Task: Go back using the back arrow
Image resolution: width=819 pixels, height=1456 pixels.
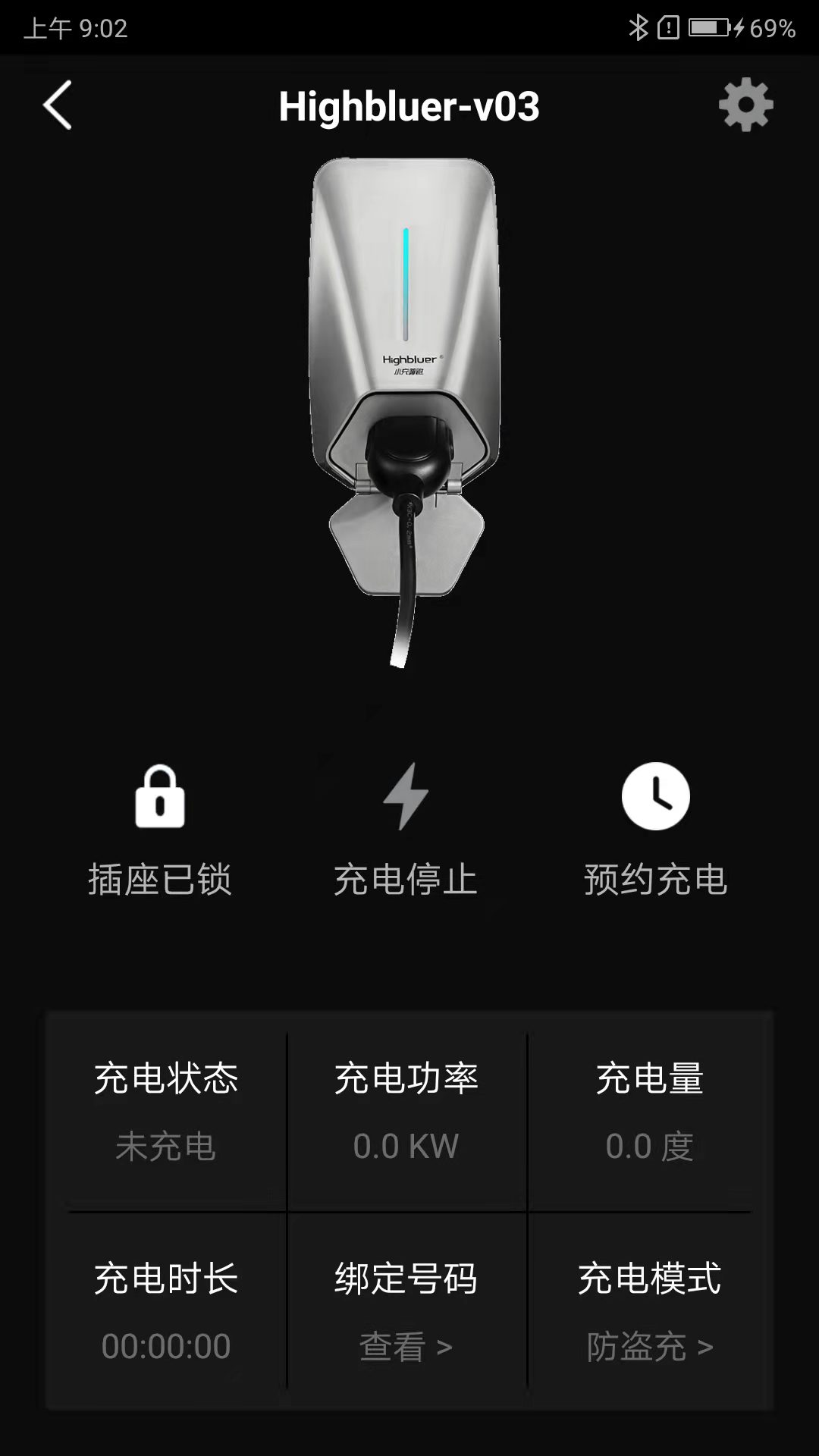Action: click(x=57, y=105)
